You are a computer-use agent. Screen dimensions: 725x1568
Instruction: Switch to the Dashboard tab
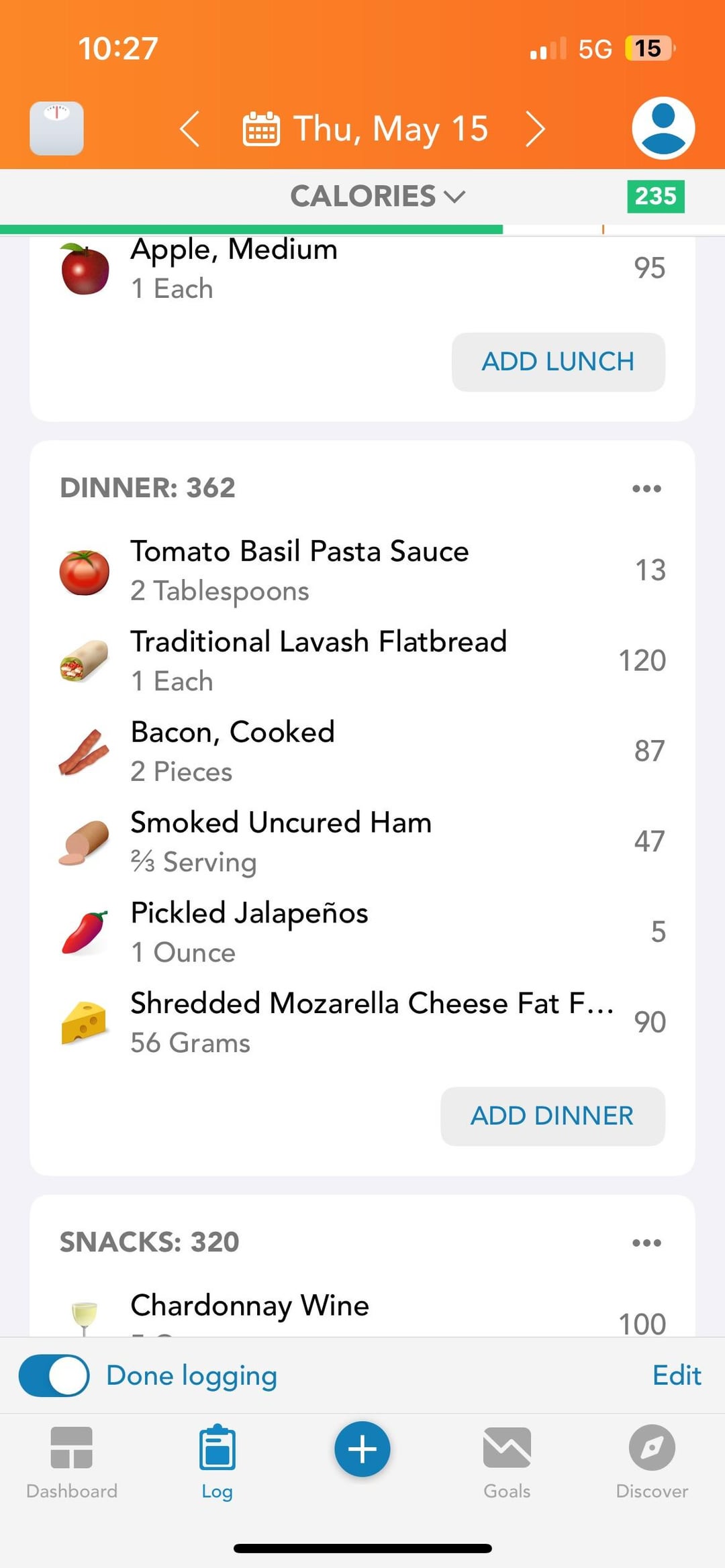point(72,1463)
